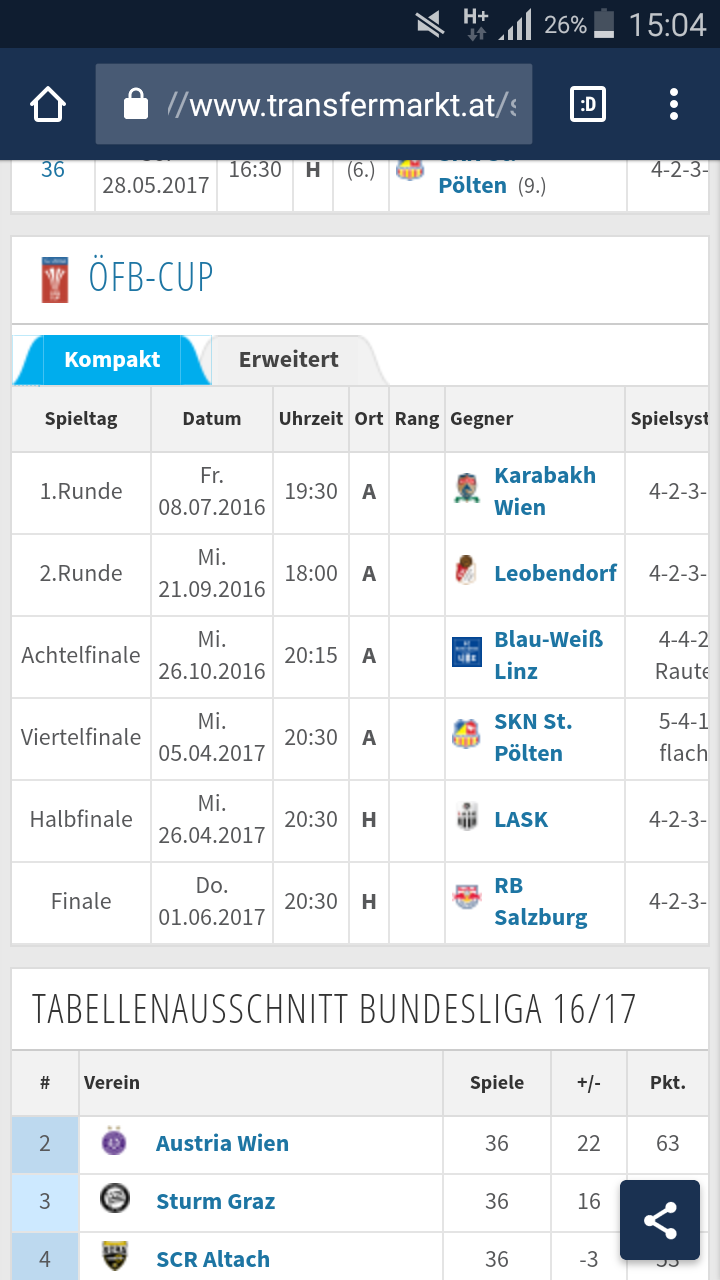This screenshot has height=1280, width=720.
Task: Tap the transfermarkt.at address bar
Action: (x=314, y=104)
